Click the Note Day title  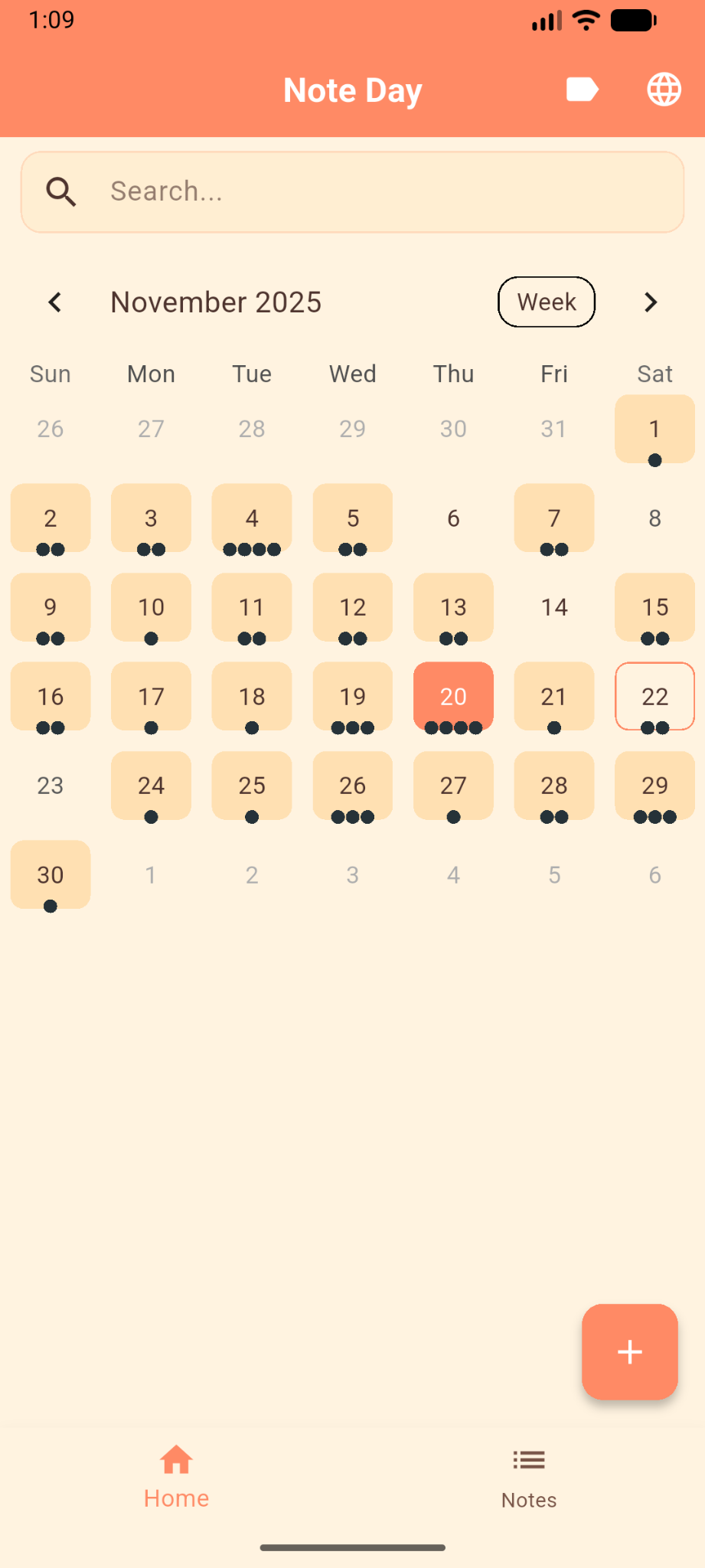point(352,90)
